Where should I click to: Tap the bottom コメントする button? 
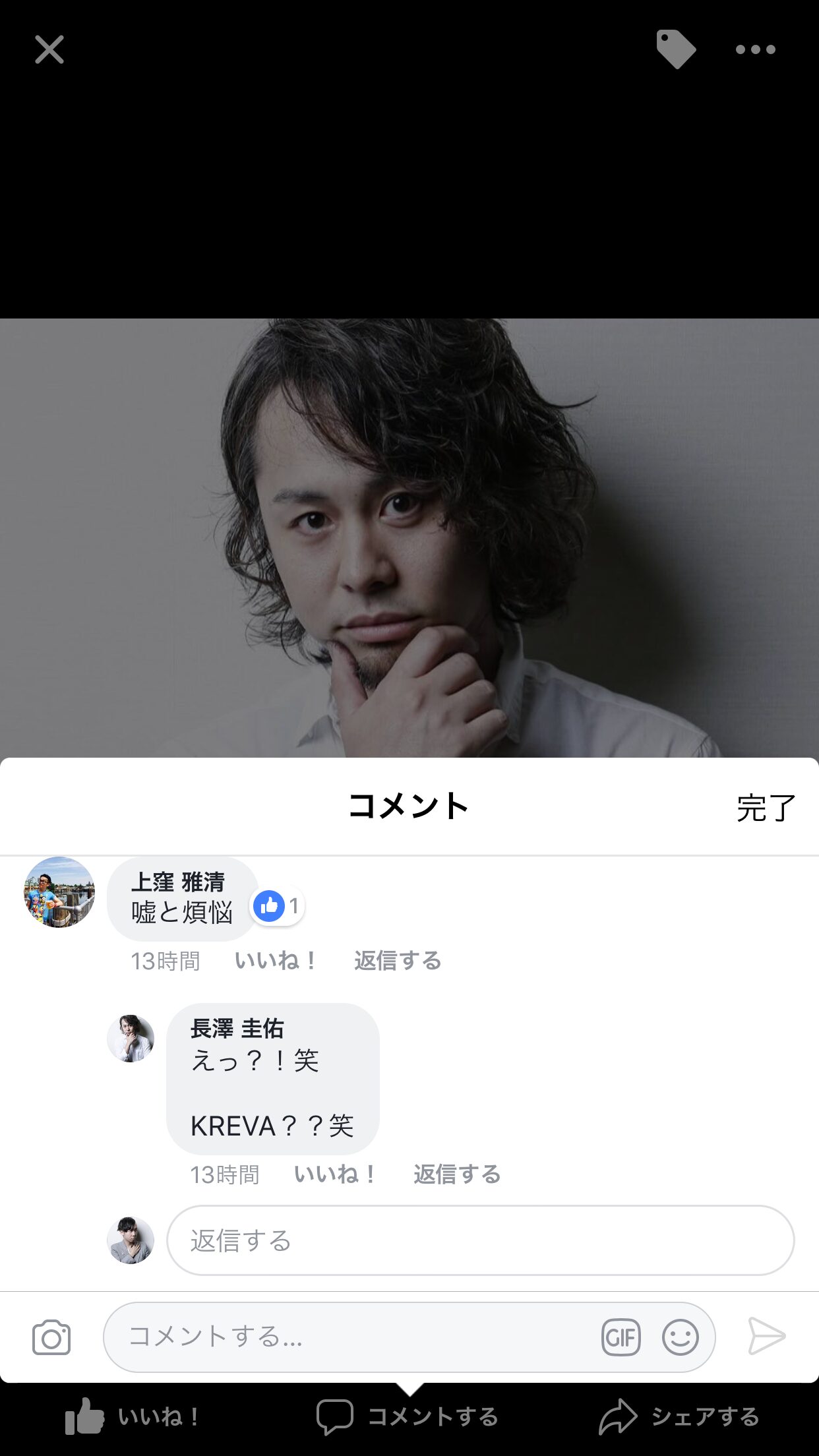(x=408, y=1416)
